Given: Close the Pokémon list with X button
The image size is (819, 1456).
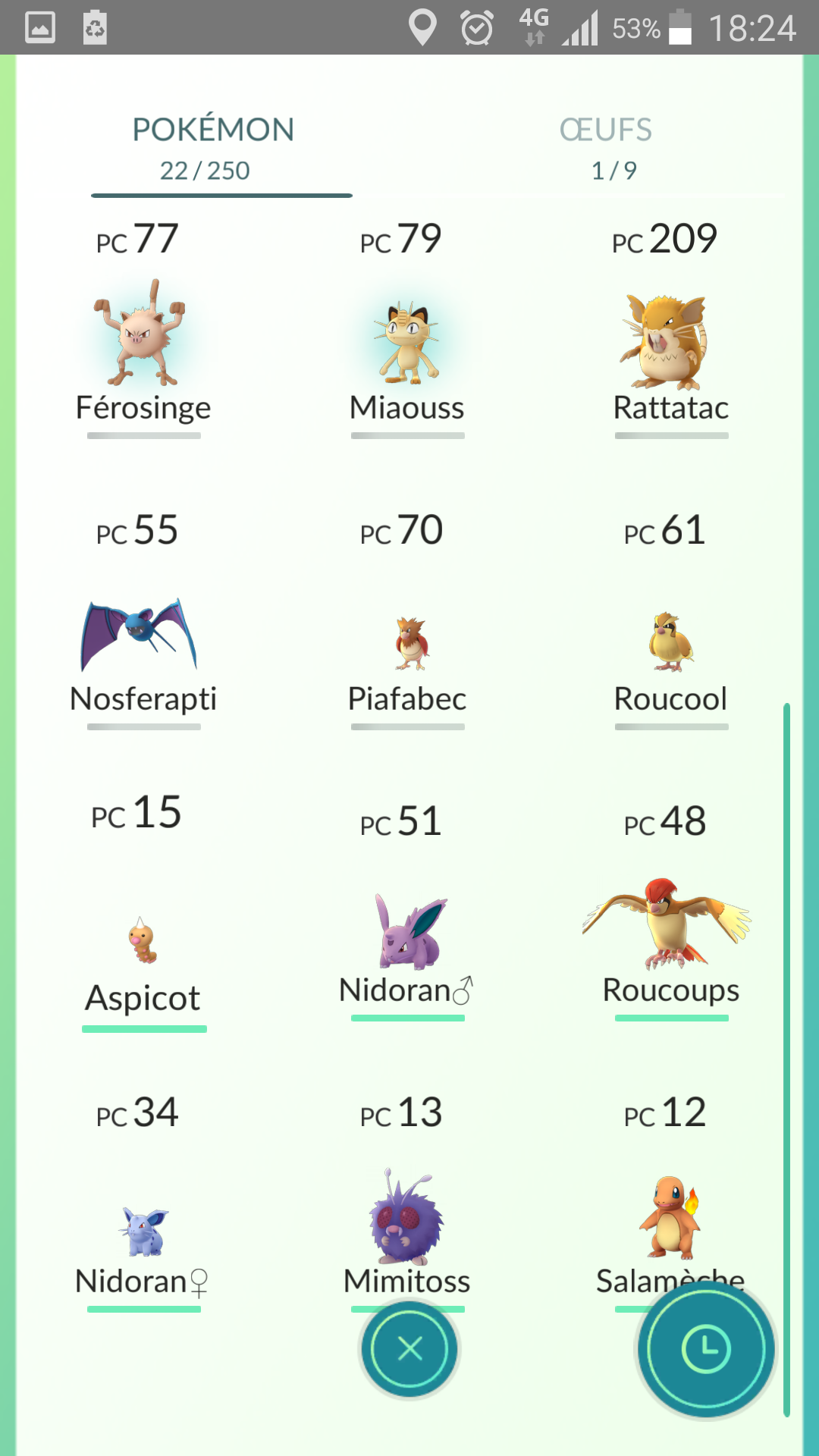Looking at the screenshot, I should click(409, 1348).
